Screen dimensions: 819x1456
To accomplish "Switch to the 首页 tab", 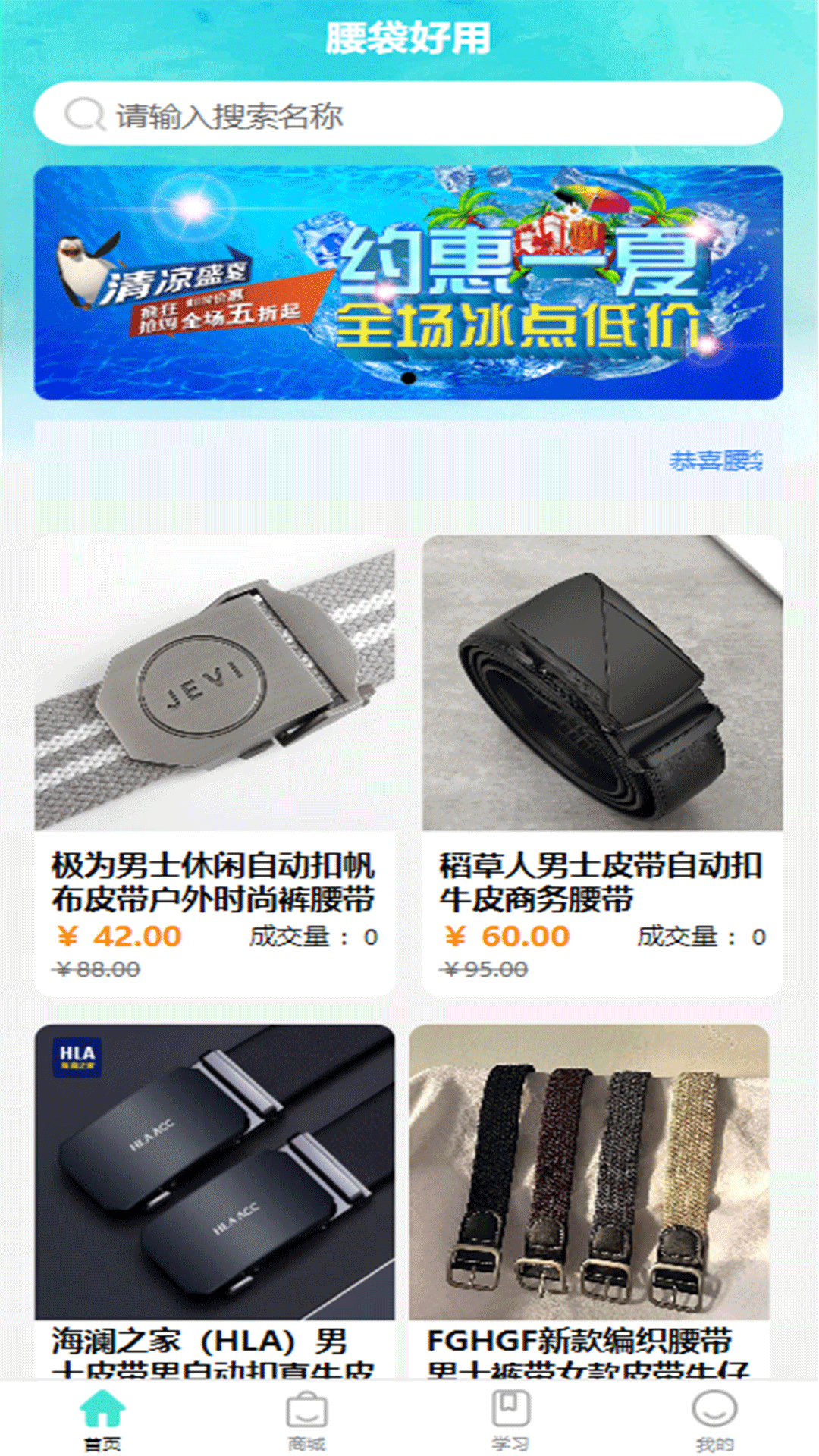I will 102,1420.
